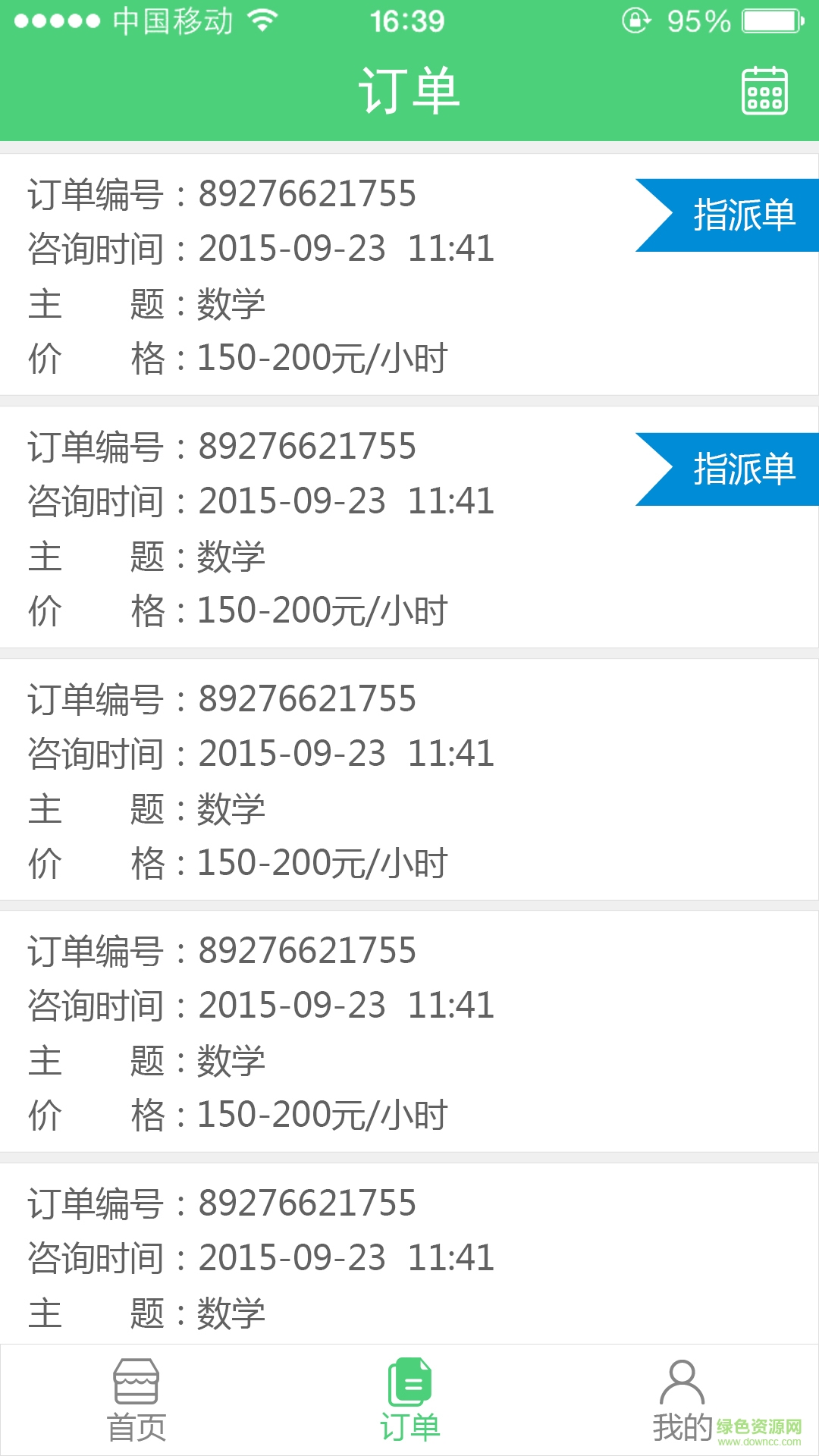The height and width of the screenshot is (1456, 819).
Task: Switch to the 我的 tab
Action: (682, 1407)
